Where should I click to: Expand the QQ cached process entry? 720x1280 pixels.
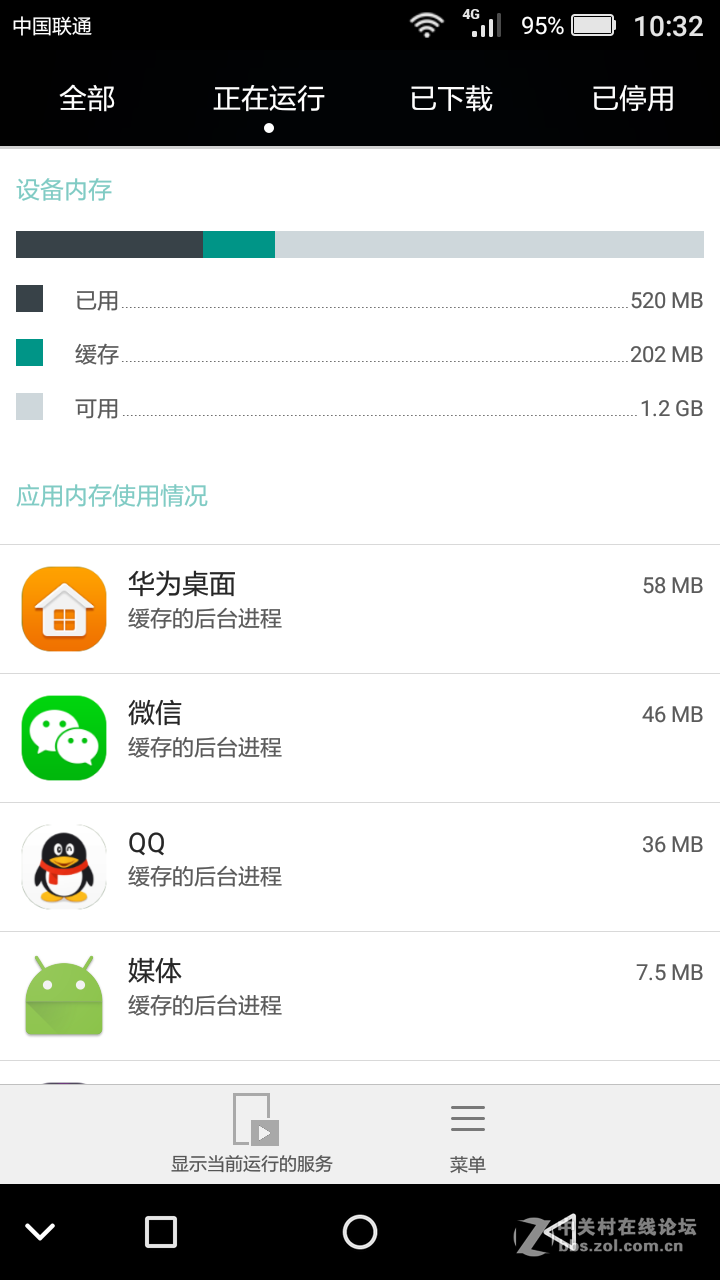[x=360, y=866]
